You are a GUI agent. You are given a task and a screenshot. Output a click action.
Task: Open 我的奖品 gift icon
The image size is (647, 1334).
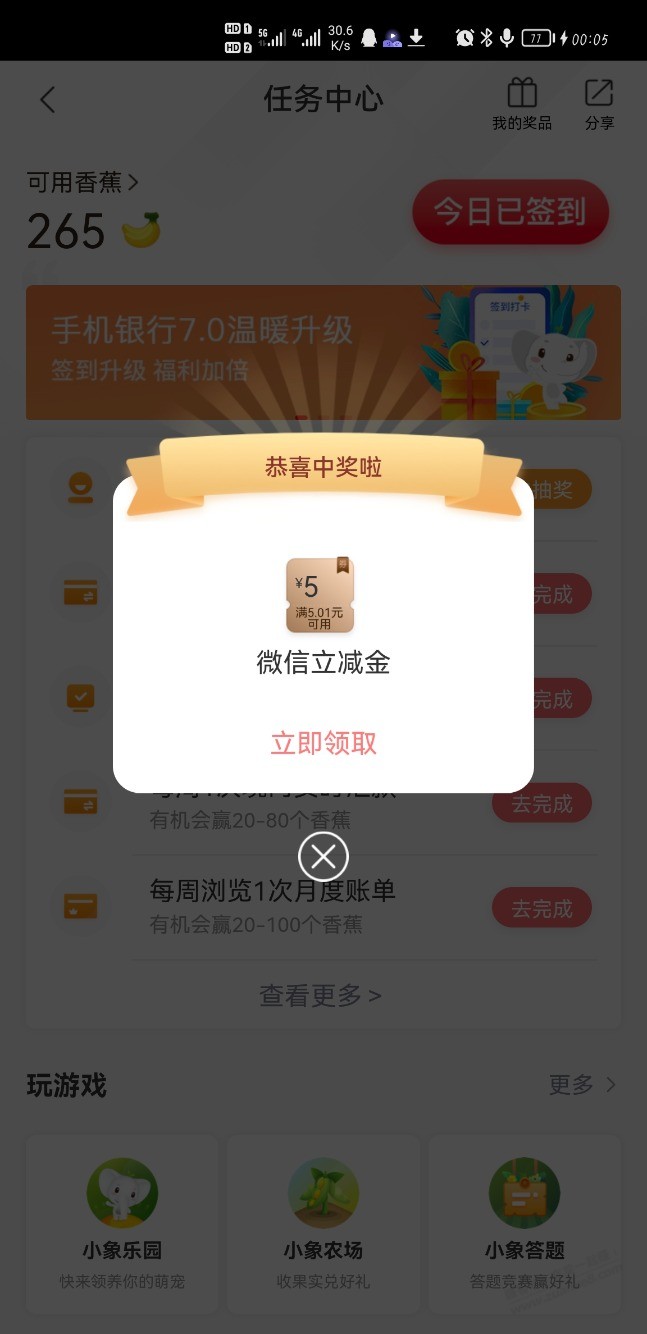(522, 105)
